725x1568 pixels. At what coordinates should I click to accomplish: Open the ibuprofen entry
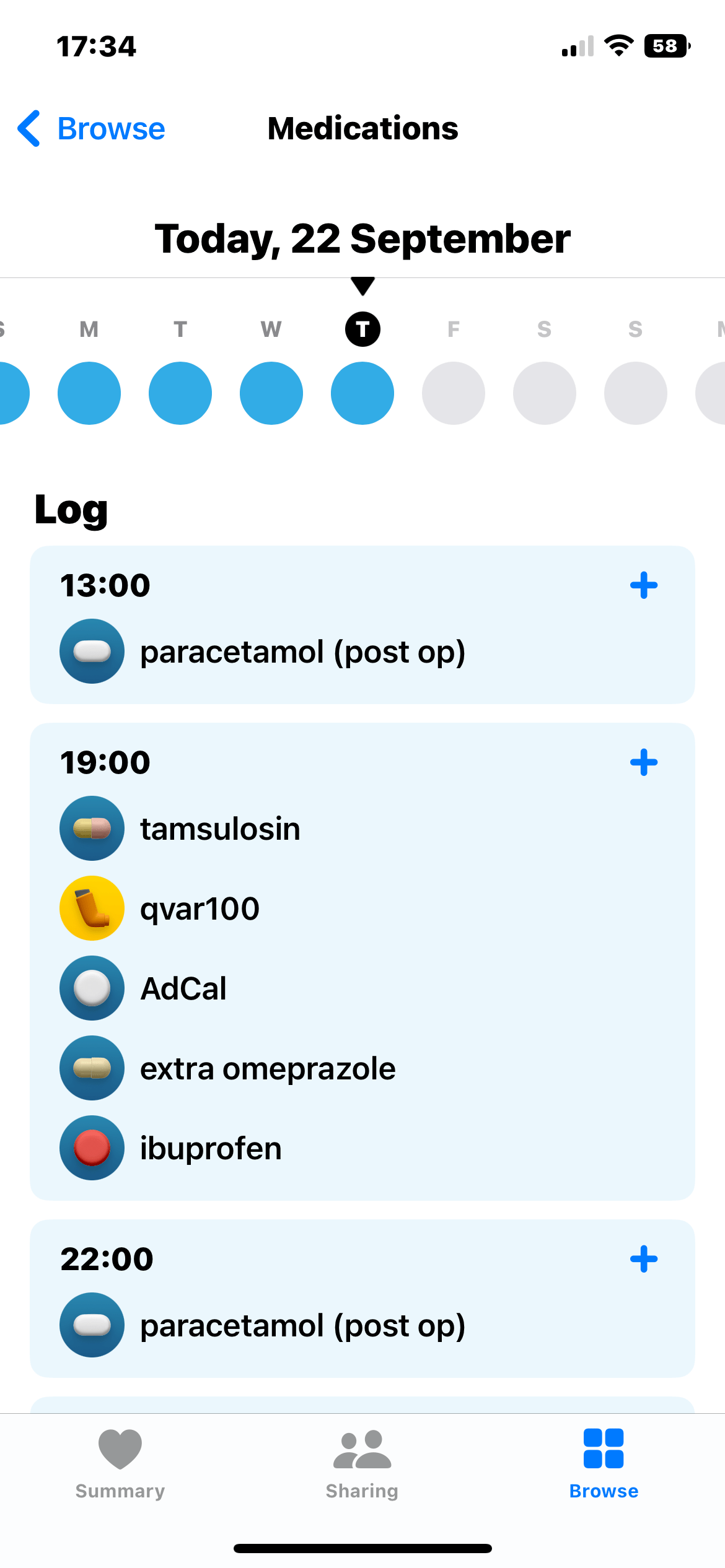pos(211,1148)
